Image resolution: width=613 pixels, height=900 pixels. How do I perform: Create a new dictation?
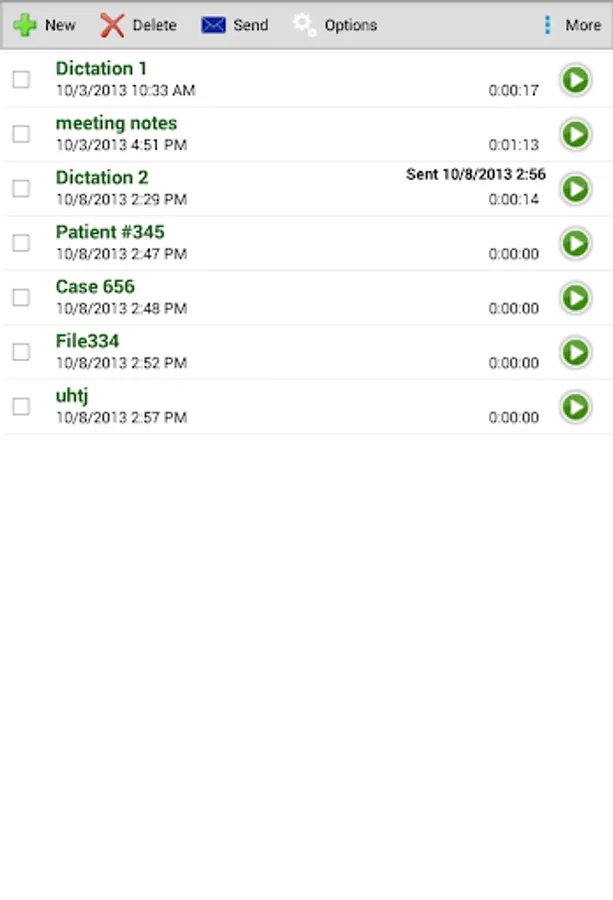(44, 25)
